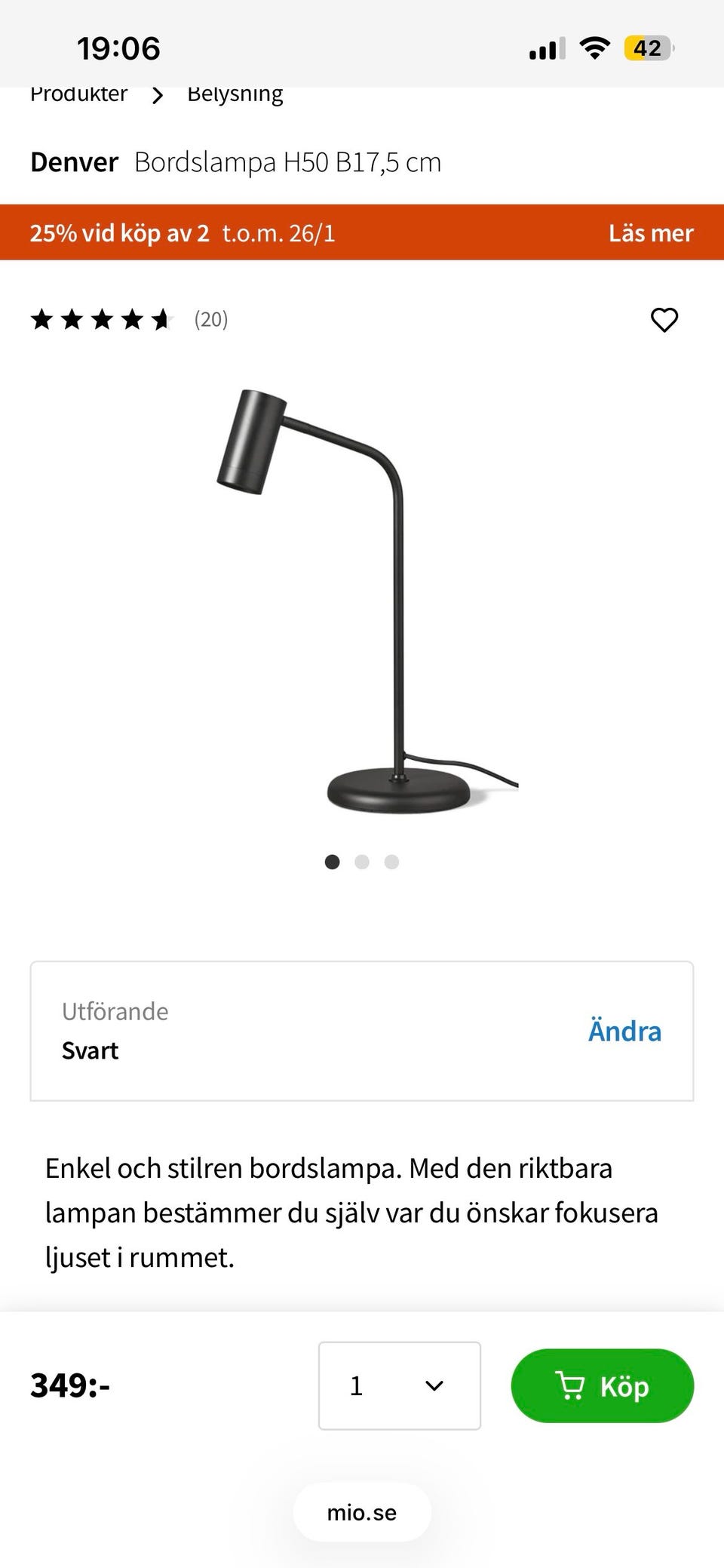Tap Köp to add lamp to cart

[602, 1385]
